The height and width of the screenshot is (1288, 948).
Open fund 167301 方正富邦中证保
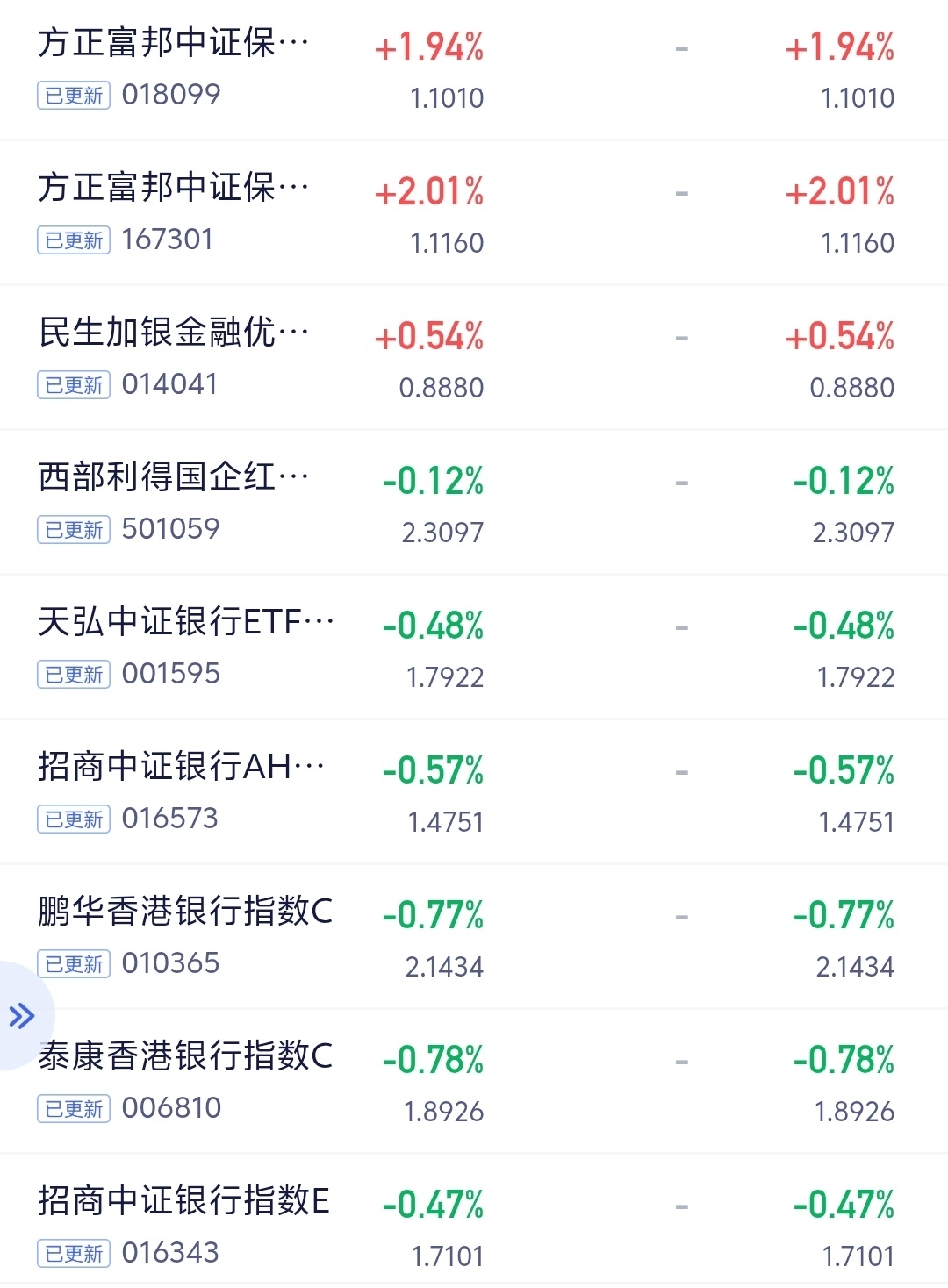click(474, 213)
